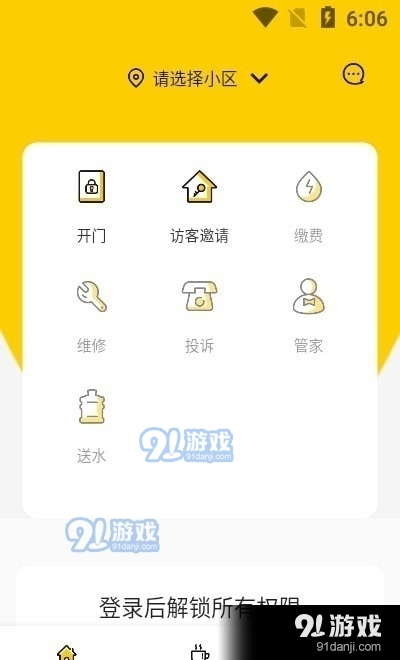Open the 管家 butler service
Viewport: 400px width, 660px height.
[x=309, y=317]
